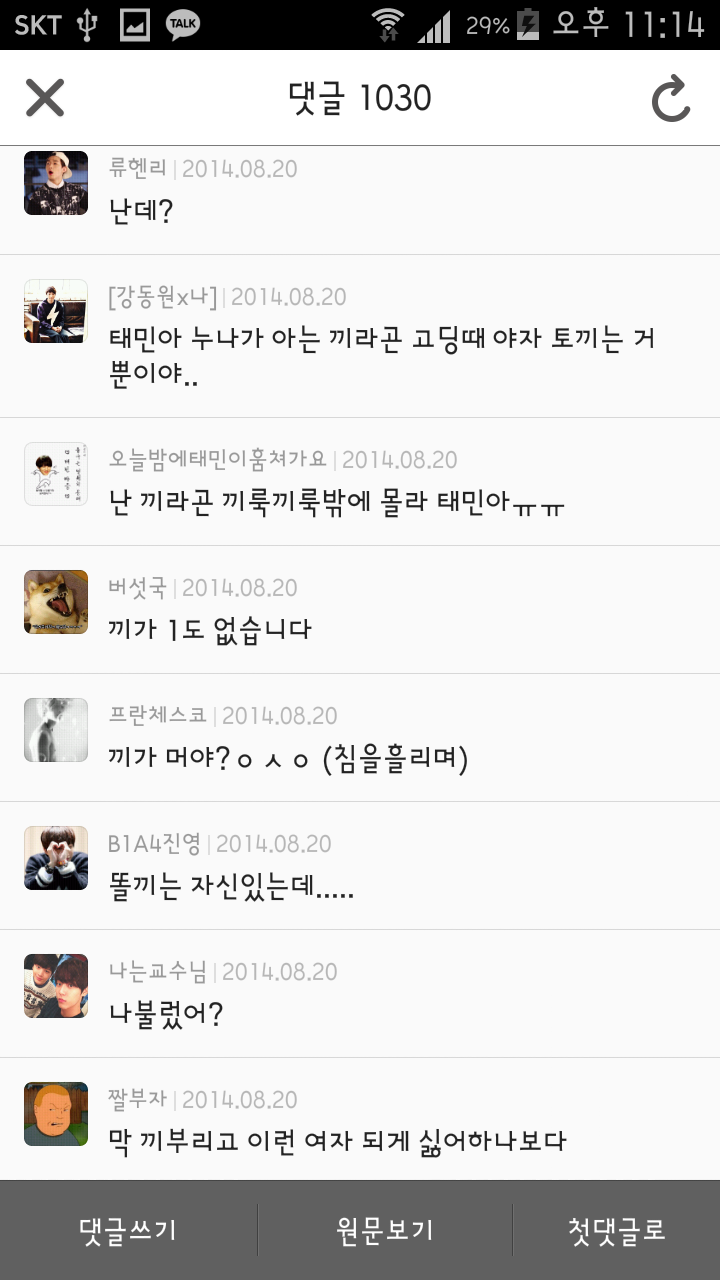This screenshot has width=720, height=1280.
Task: Tap 오늘밤에태민이훔쳐가요's profile image
Action: click(x=56, y=473)
